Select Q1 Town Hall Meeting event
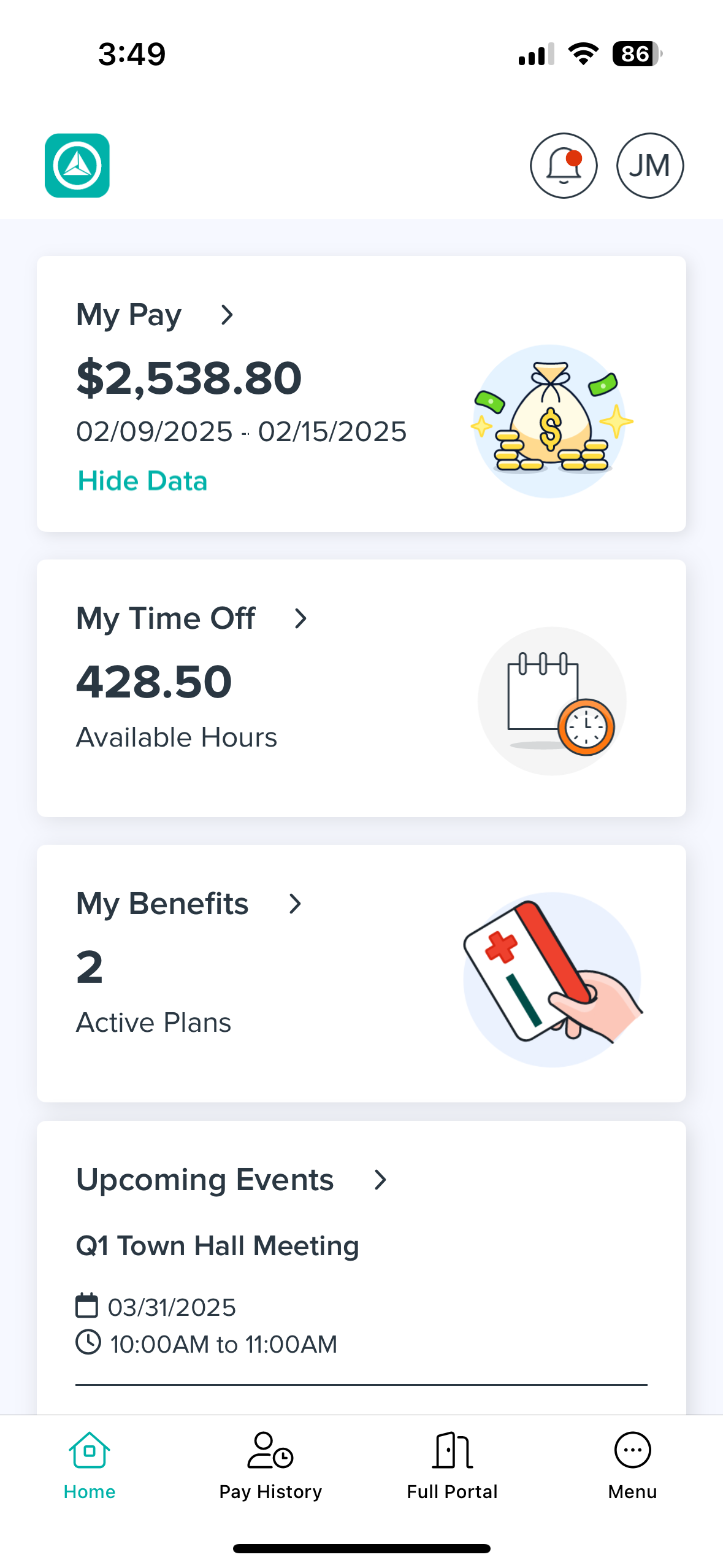 218,1245
